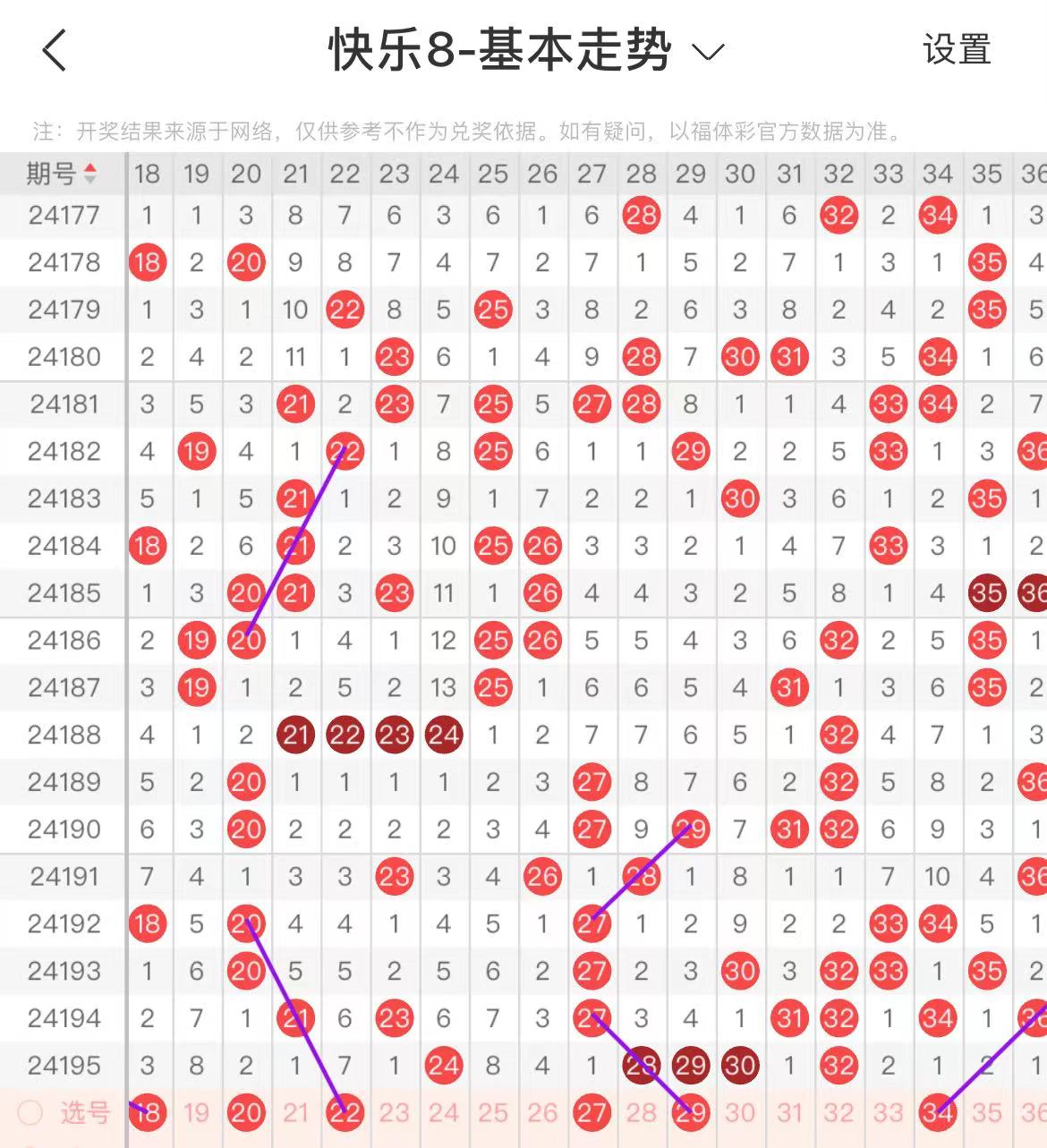The height and width of the screenshot is (1148, 1047).
Task: Pick number 33 in the 选号 row
Action: tap(888, 1112)
